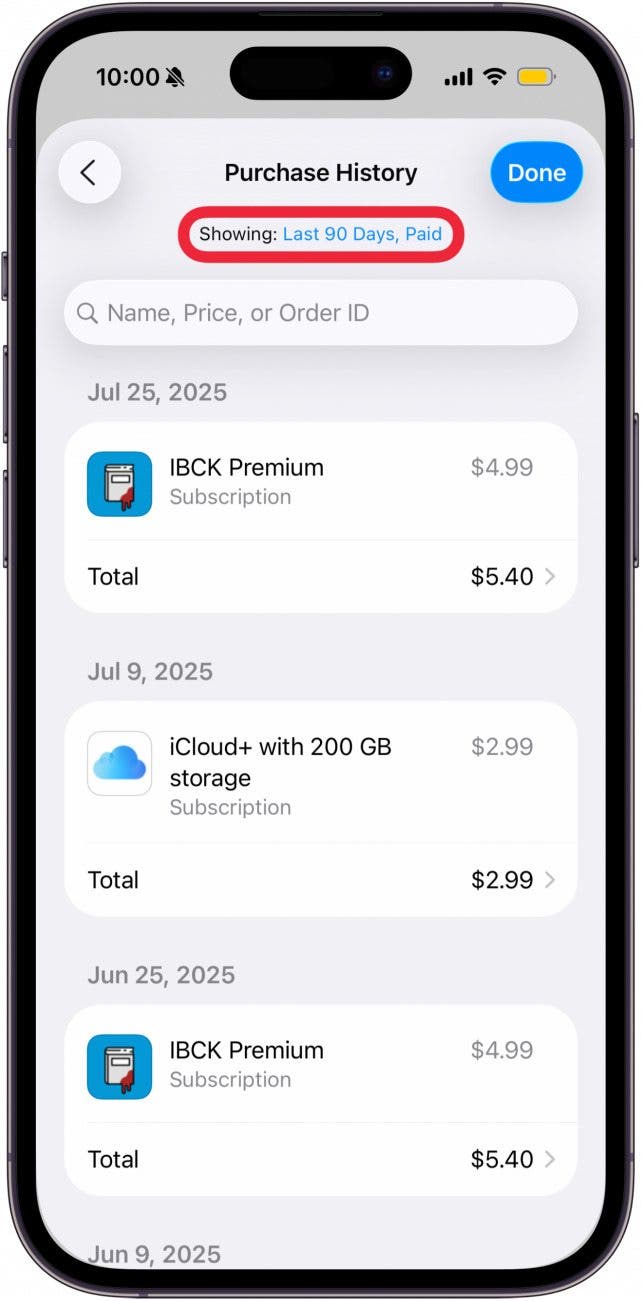Open the Jul 25 IBCK Premium total of $5.40

pos(320,577)
